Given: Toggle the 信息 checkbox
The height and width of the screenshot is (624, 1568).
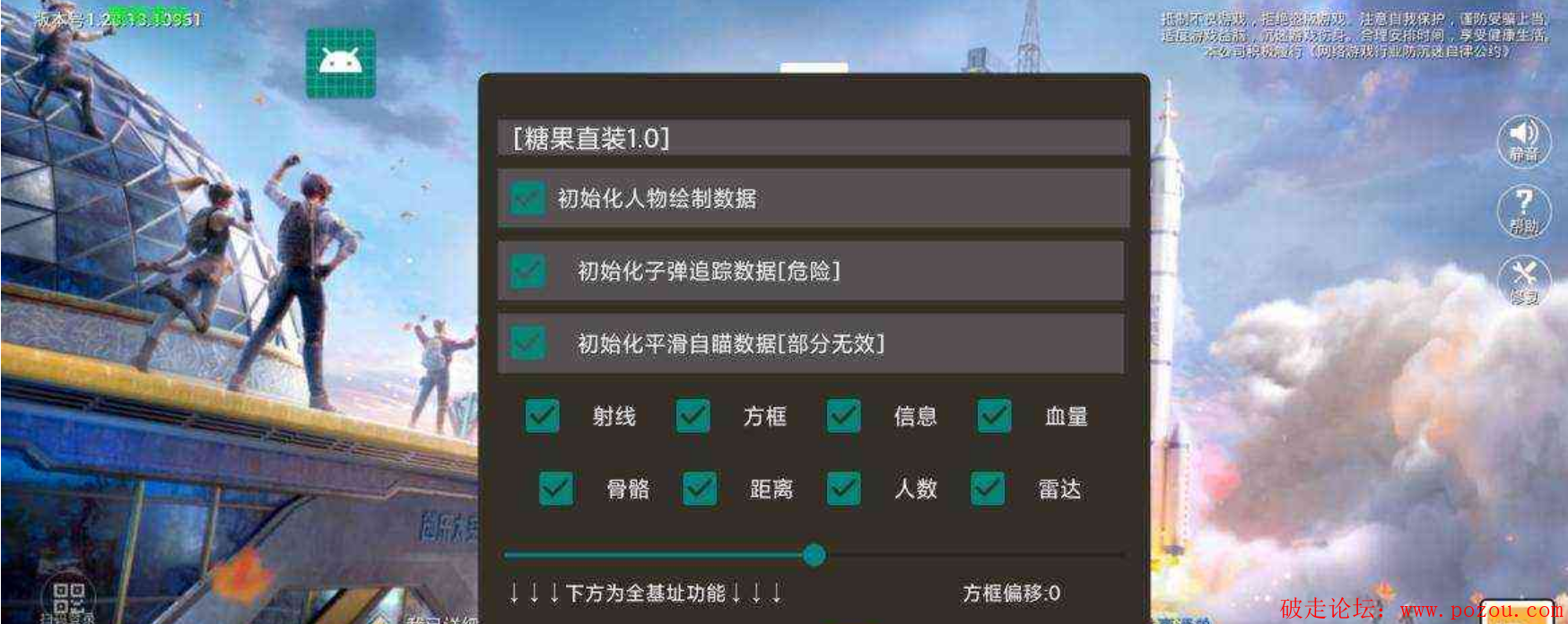Looking at the screenshot, I should click(x=843, y=416).
